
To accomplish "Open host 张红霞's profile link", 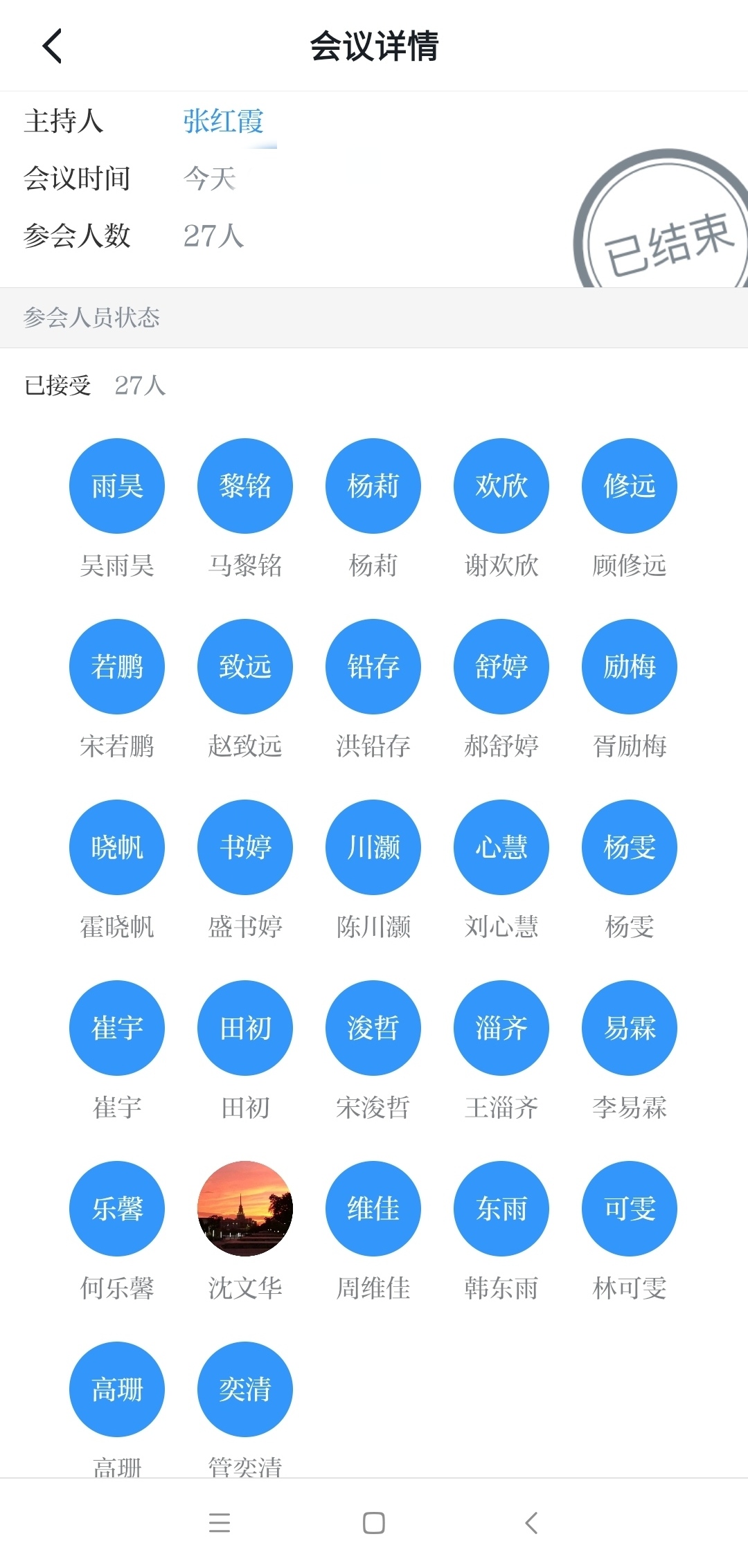I will [x=223, y=122].
